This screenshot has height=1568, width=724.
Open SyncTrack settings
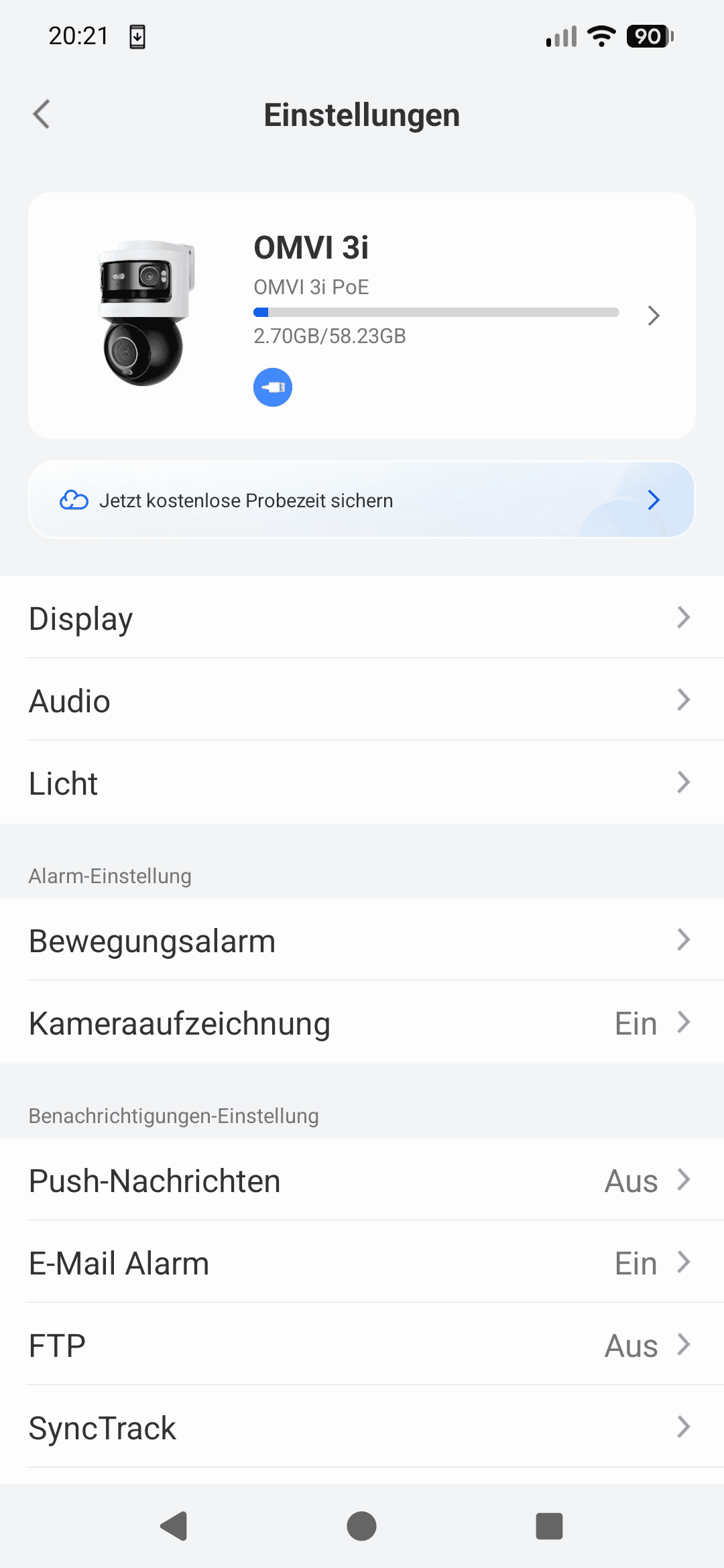(x=362, y=1427)
